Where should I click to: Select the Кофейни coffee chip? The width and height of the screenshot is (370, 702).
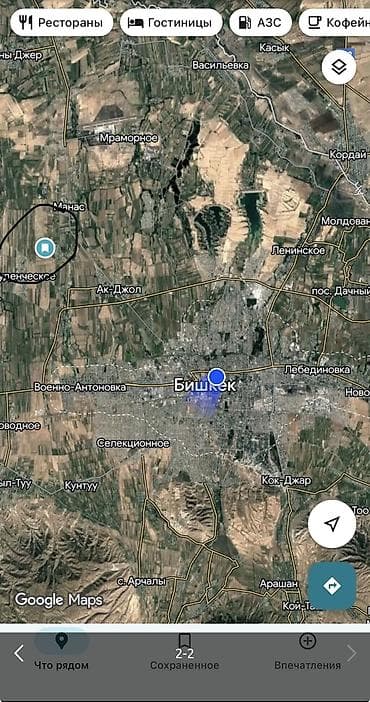click(x=335, y=22)
